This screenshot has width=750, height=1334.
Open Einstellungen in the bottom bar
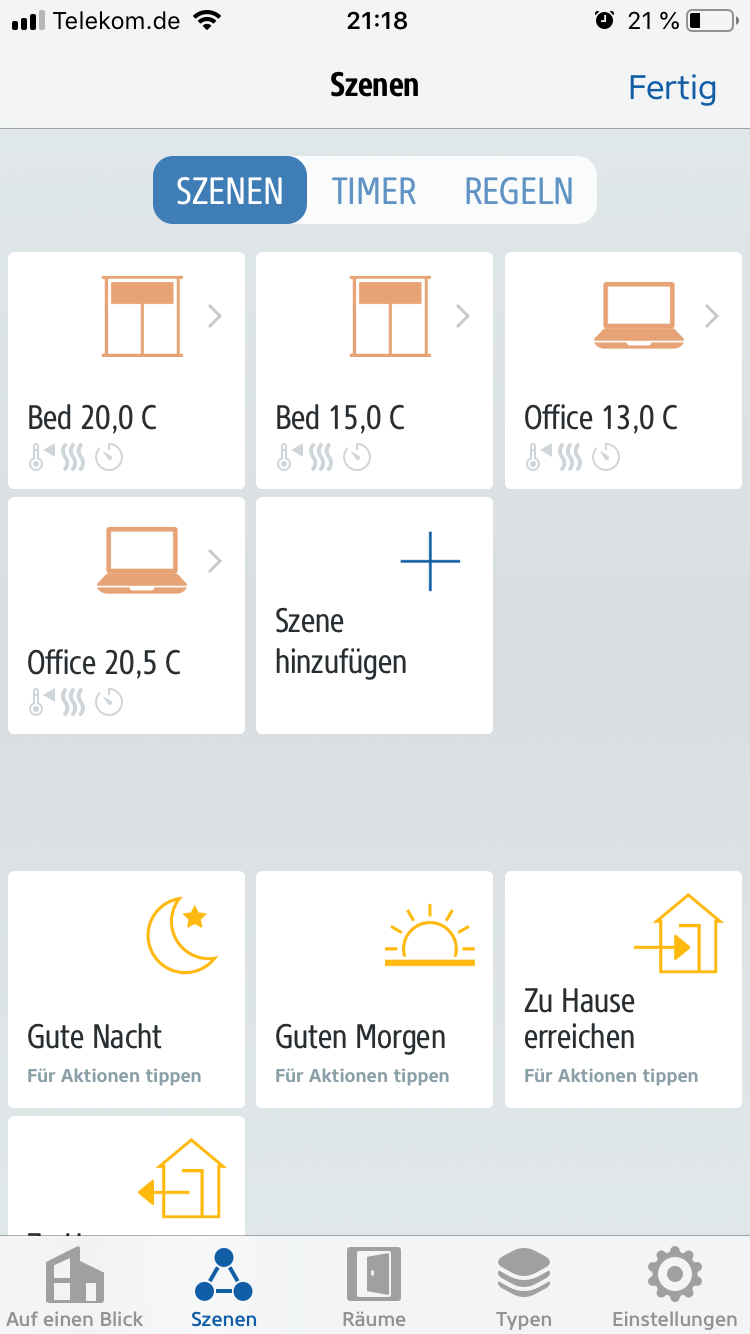(x=674, y=1288)
